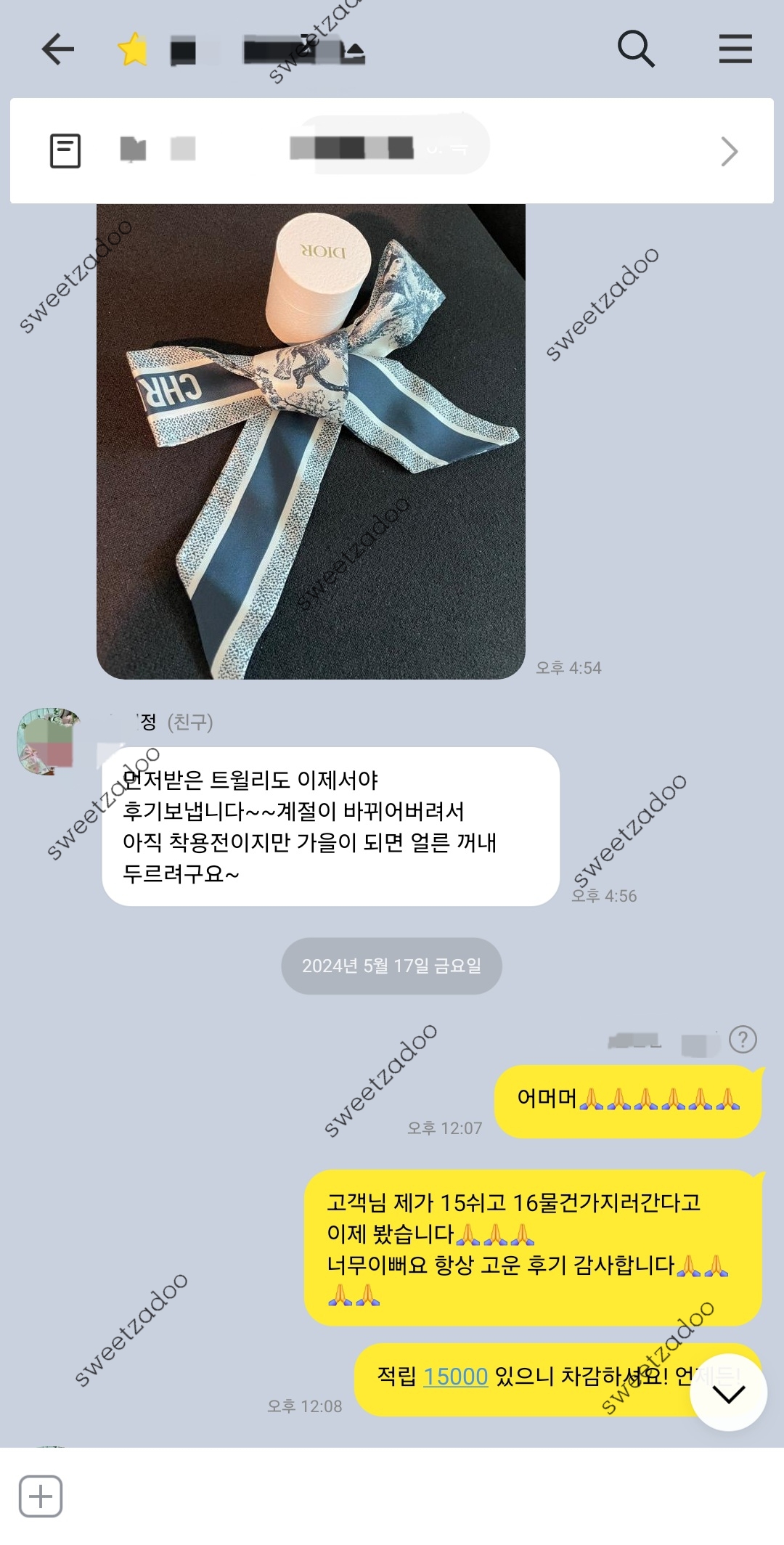
Task: Tap the question mark icon
Action: coord(743,1040)
